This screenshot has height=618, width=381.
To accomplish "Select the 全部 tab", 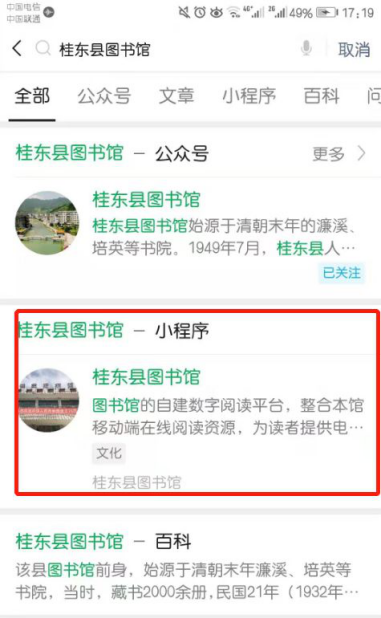I will (32, 96).
